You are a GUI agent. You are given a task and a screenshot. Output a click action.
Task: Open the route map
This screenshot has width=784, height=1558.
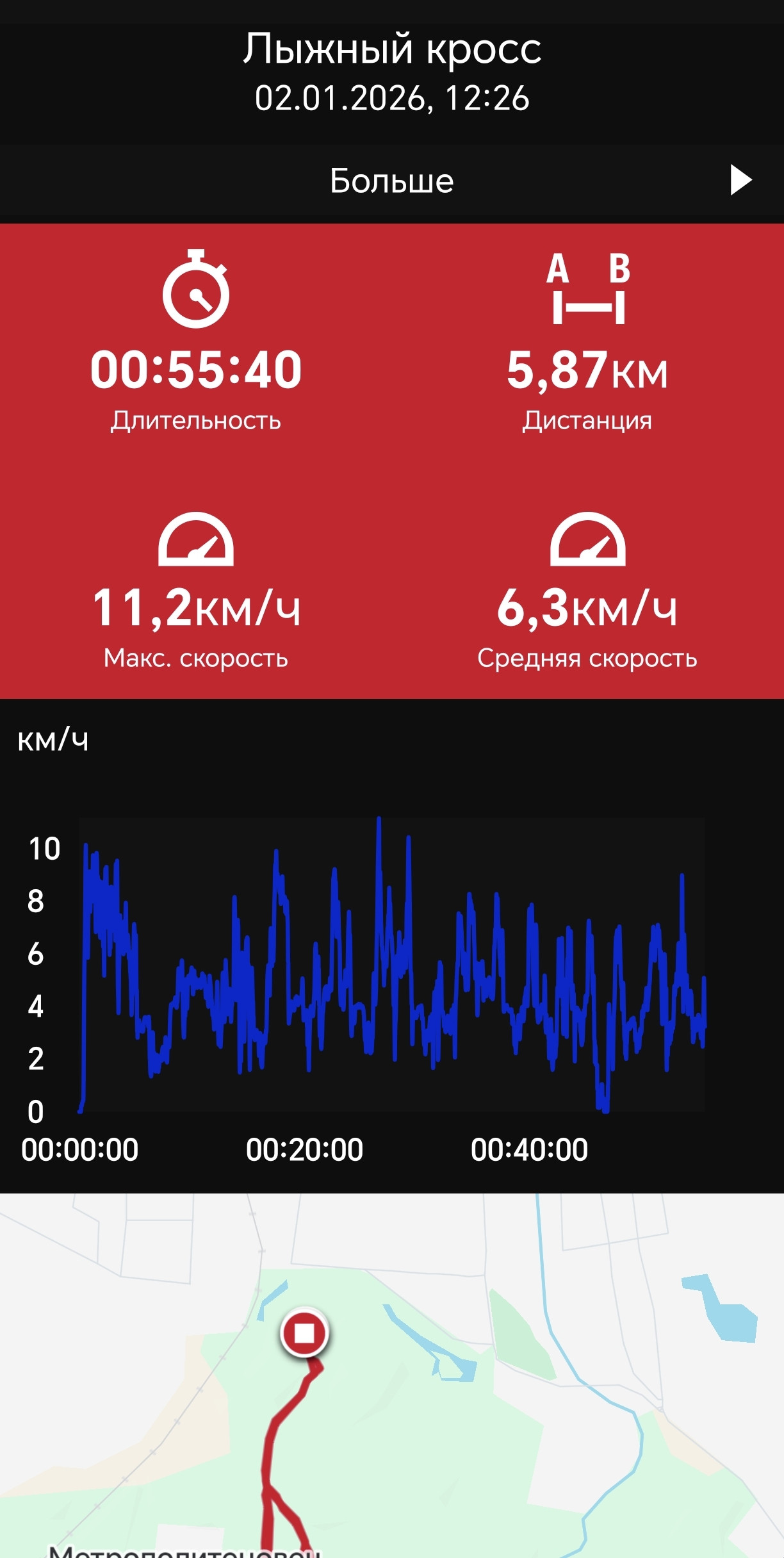[392, 1375]
